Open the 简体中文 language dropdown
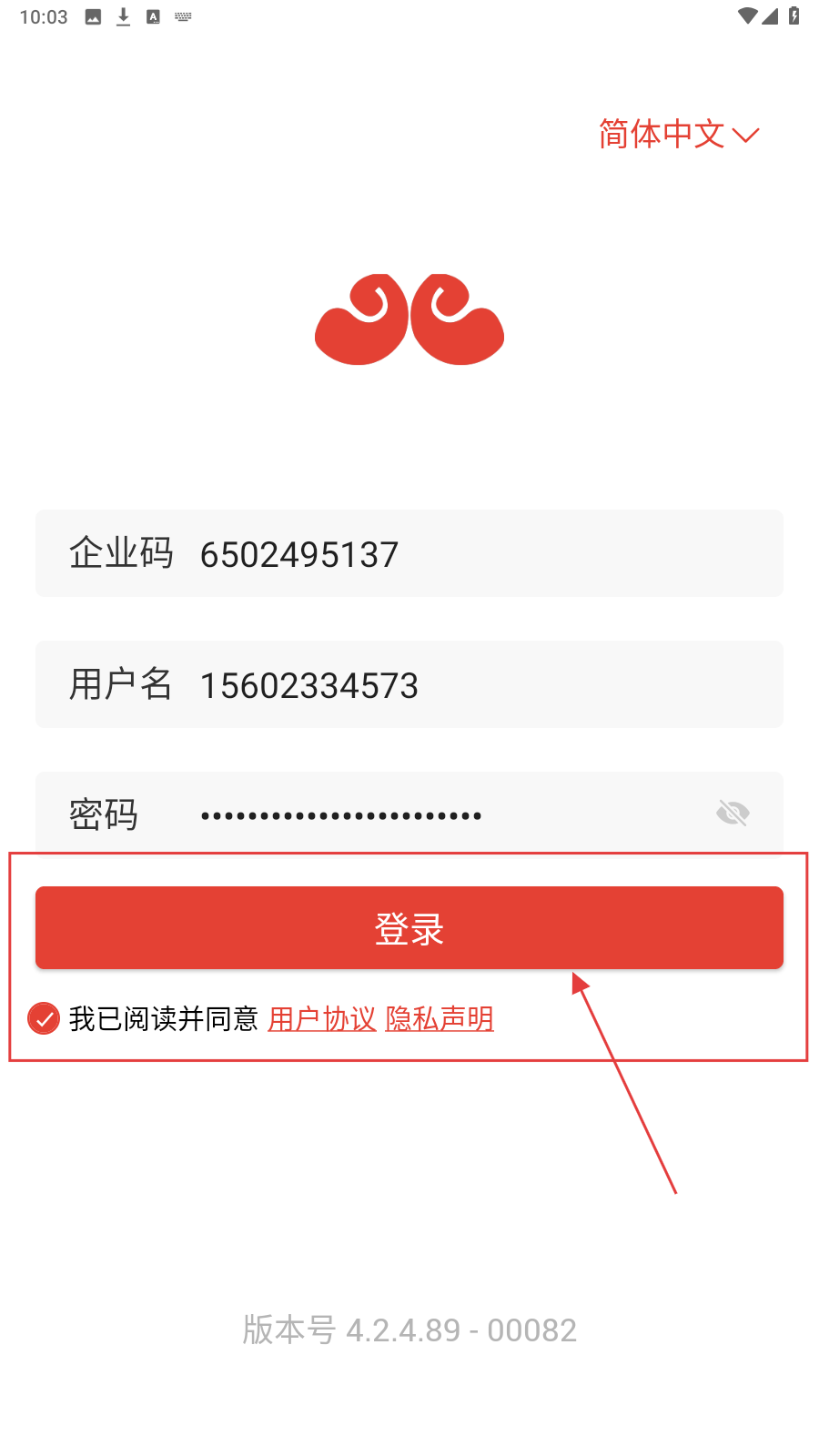 click(x=678, y=135)
